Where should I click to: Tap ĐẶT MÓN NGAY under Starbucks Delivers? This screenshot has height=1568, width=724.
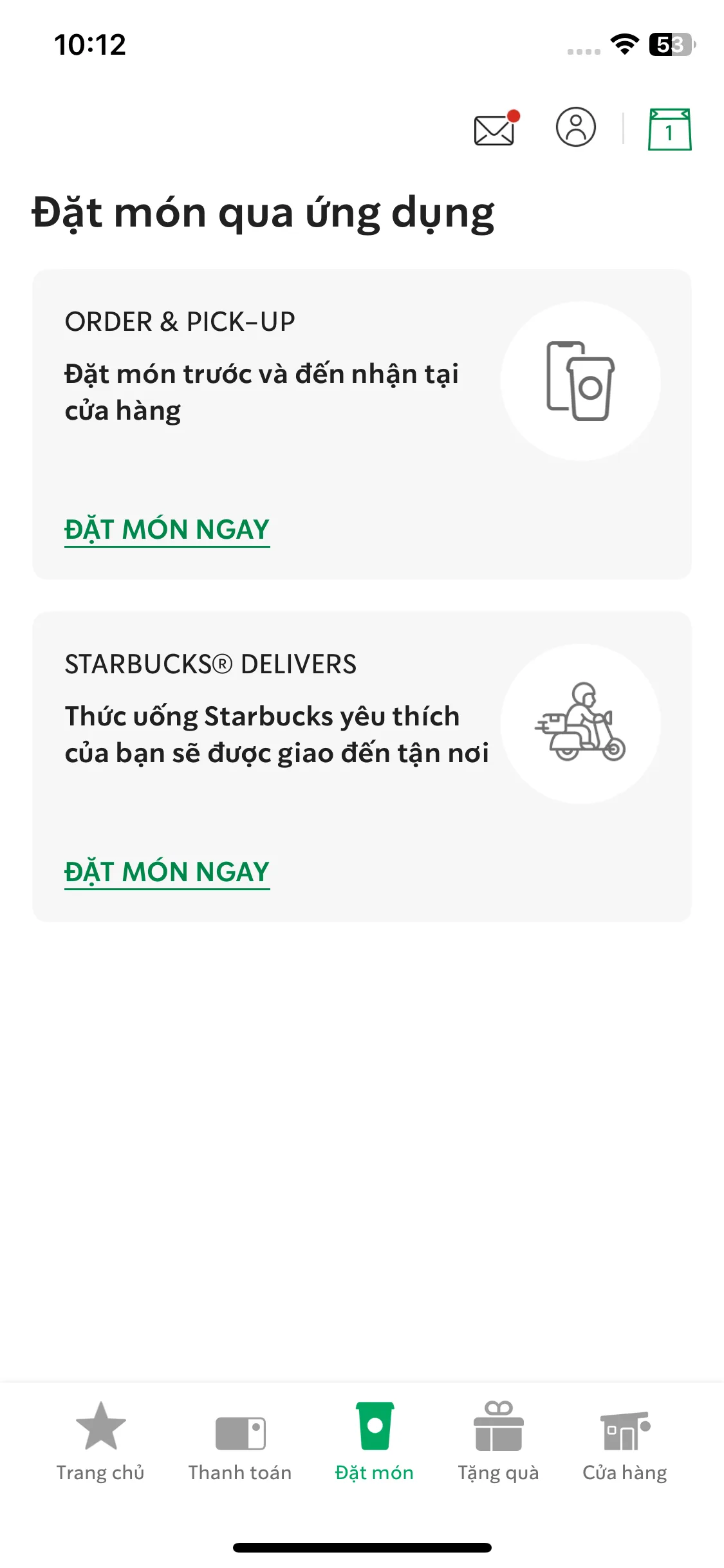coord(167,872)
